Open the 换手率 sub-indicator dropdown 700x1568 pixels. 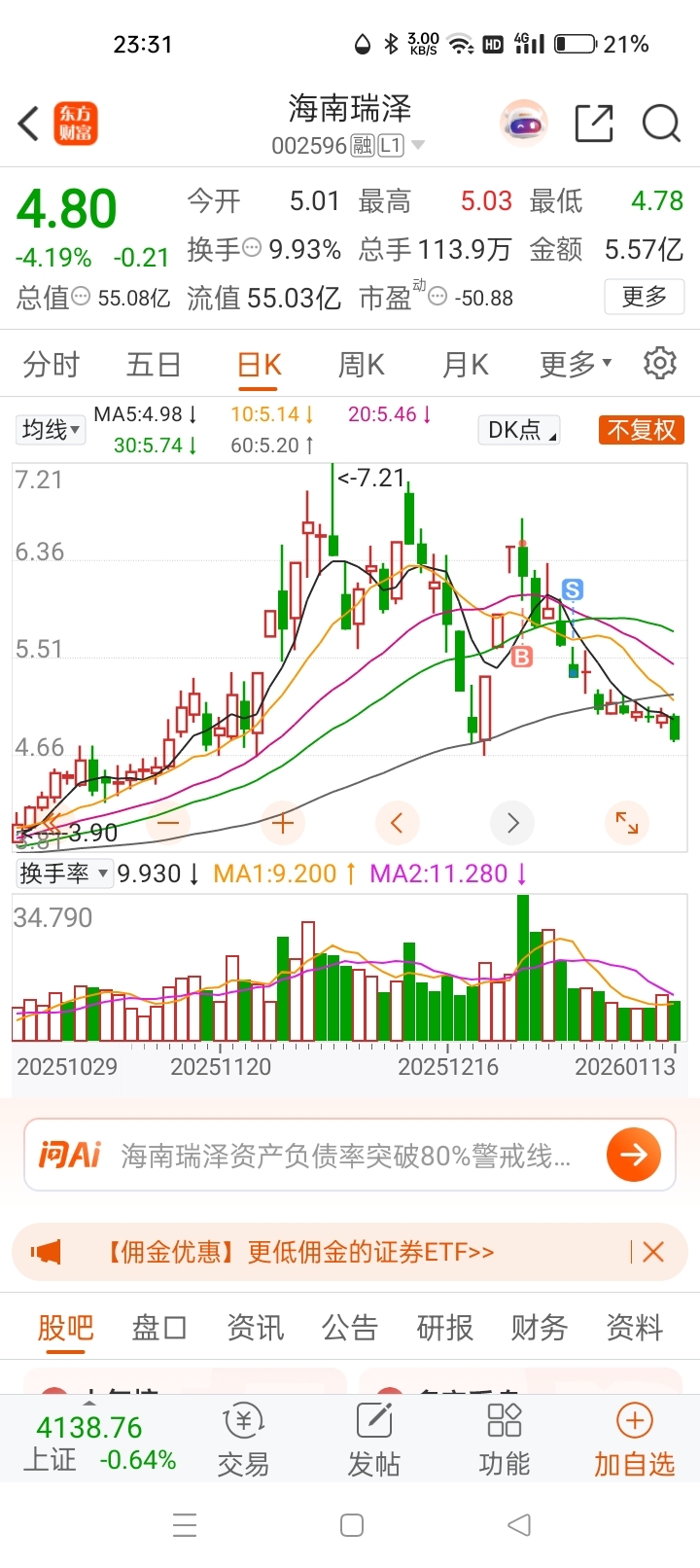[x=63, y=873]
